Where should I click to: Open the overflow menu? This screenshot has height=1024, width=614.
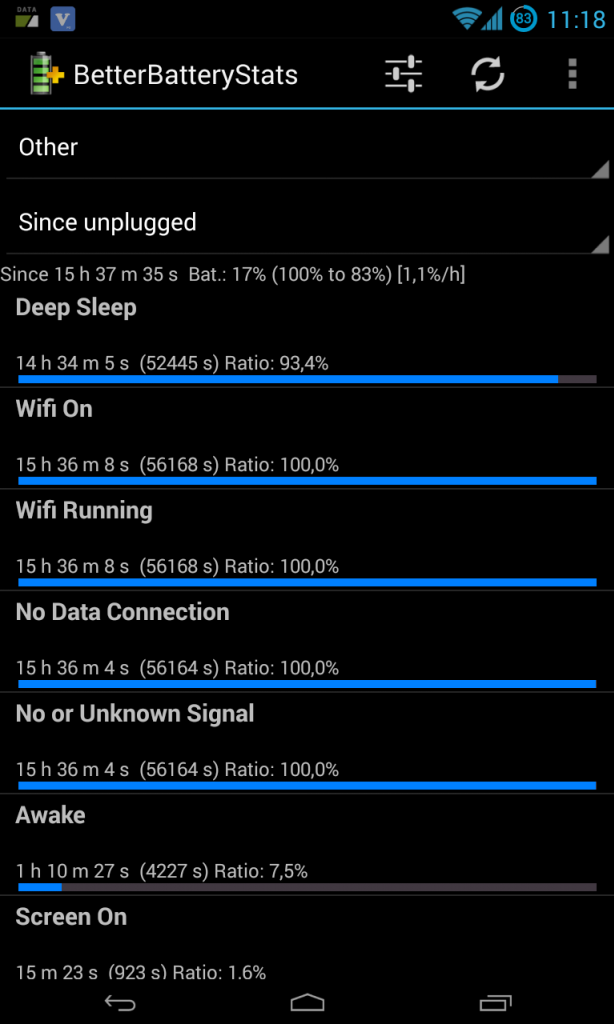pyautogui.click(x=572, y=75)
